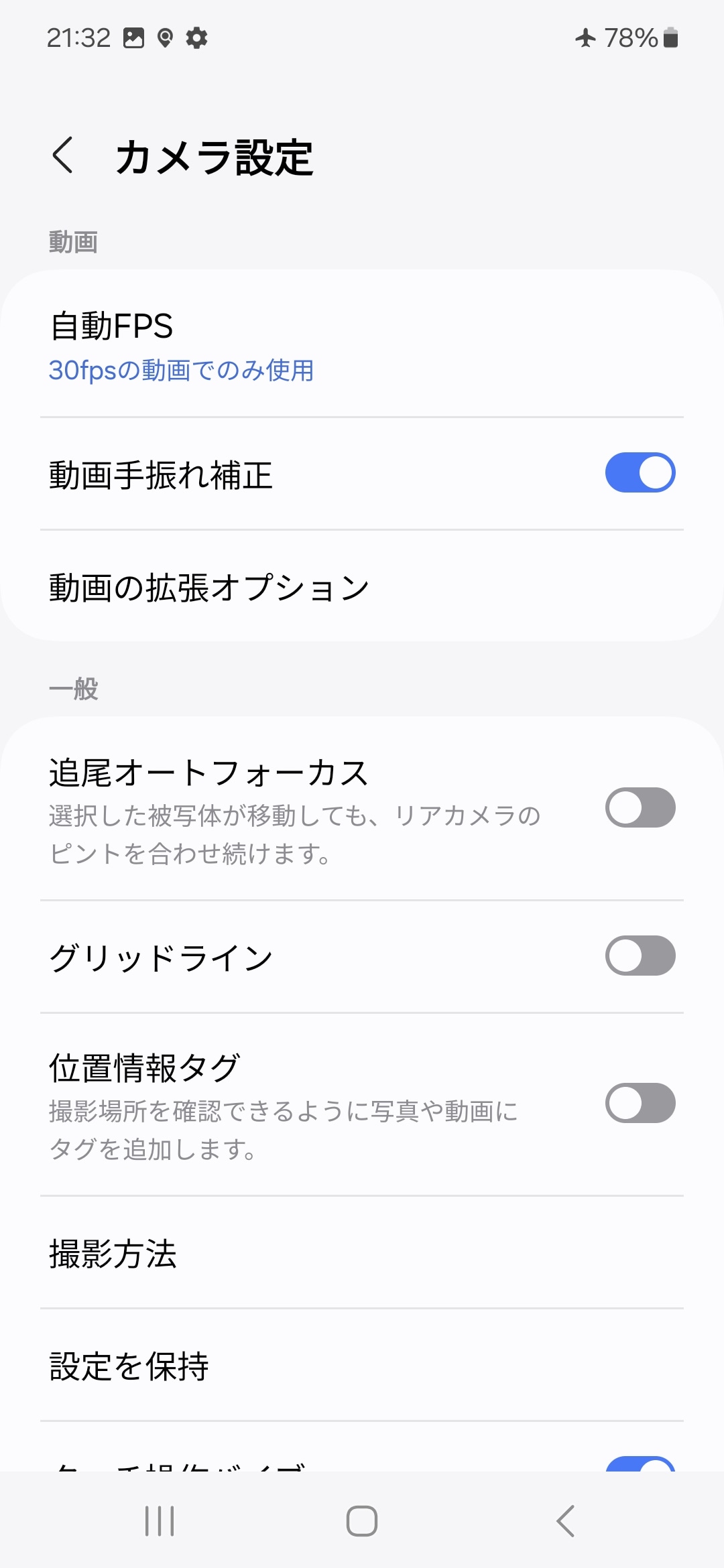Open 設定を保持 options

[x=362, y=1366]
